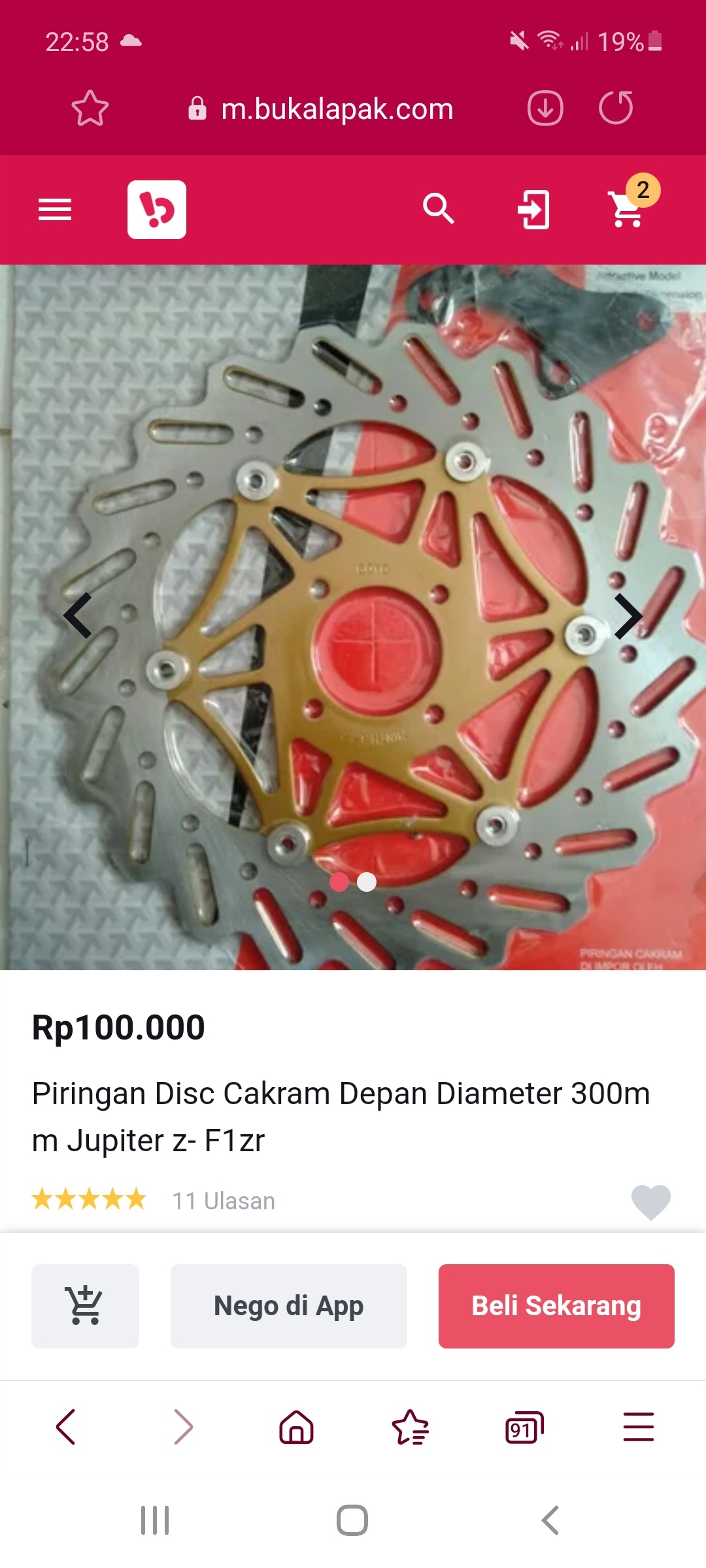
Task: View the 11 Ulasan reviews
Action: click(223, 1201)
